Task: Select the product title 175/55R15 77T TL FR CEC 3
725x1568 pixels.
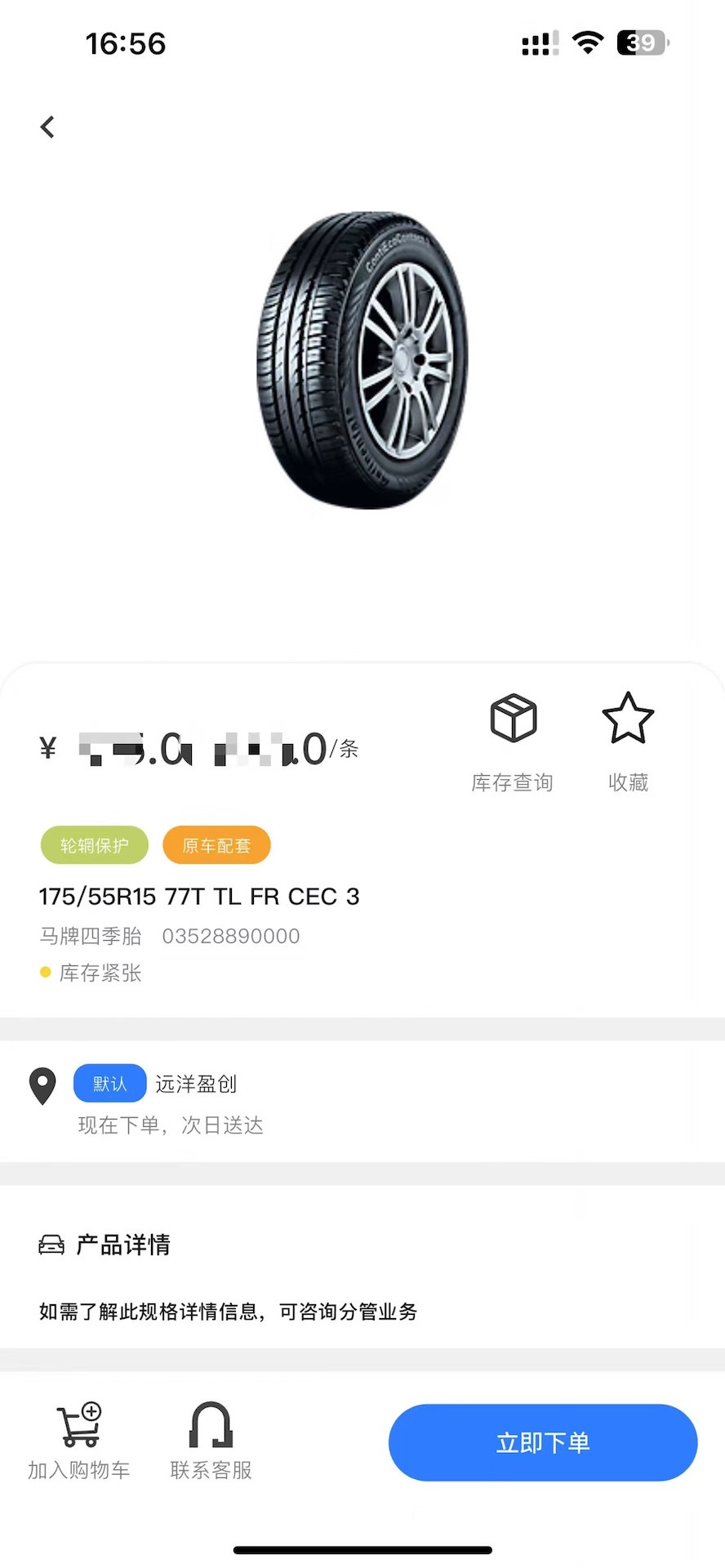Action: (198, 896)
